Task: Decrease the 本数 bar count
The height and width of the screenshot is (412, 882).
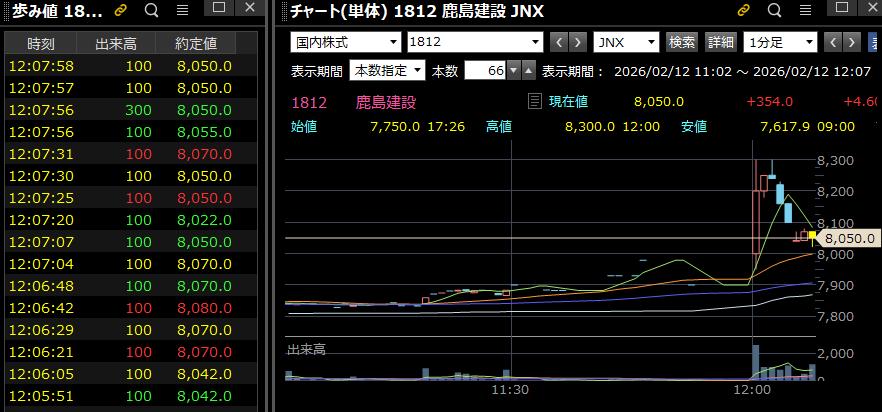Action: tap(514, 72)
